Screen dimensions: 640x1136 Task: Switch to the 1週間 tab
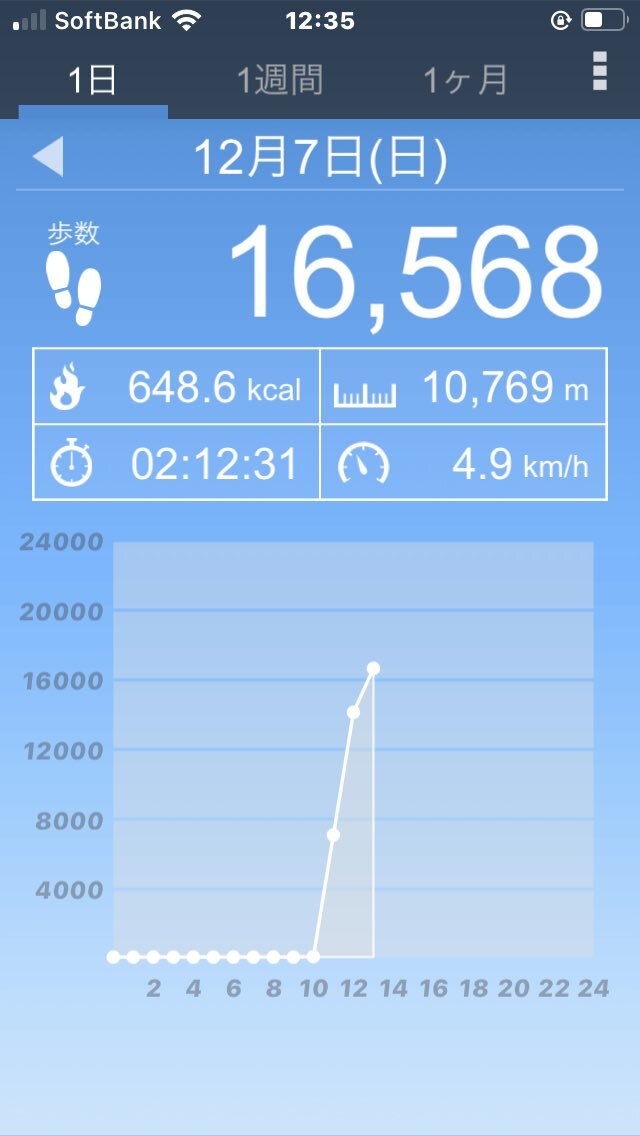coord(279,80)
